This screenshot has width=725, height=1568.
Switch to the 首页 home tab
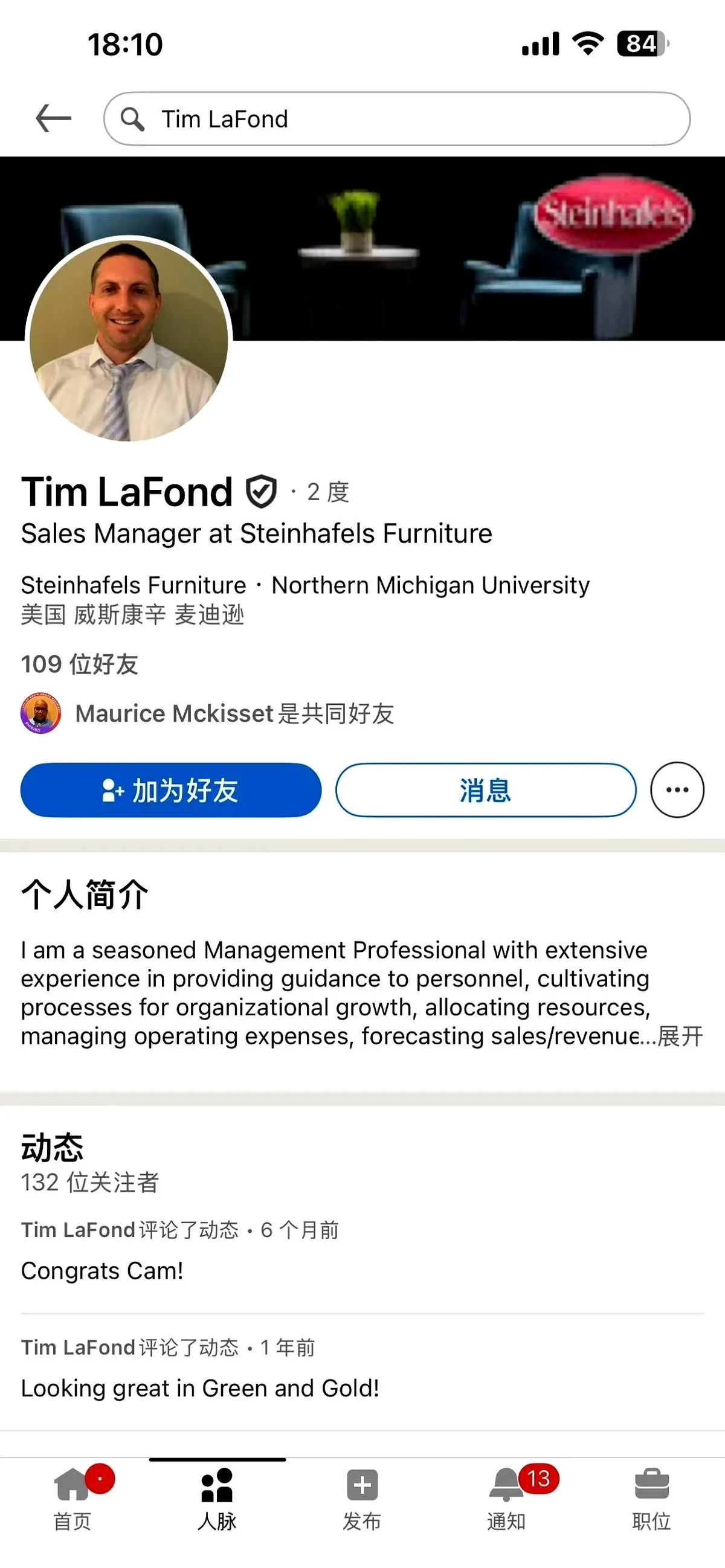pos(72,1499)
